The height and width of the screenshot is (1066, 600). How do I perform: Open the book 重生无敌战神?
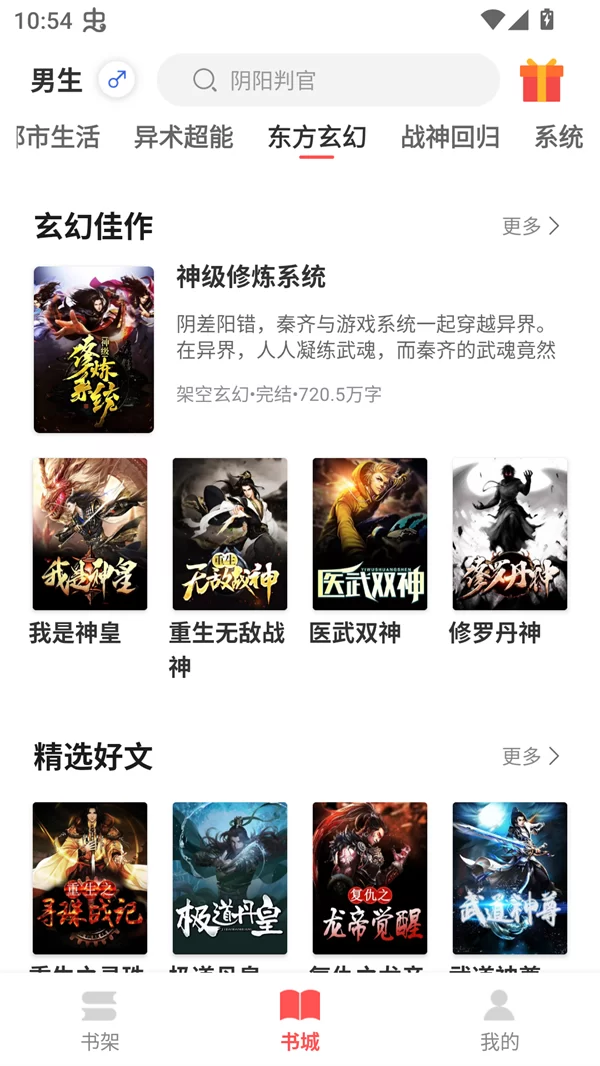point(229,534)
